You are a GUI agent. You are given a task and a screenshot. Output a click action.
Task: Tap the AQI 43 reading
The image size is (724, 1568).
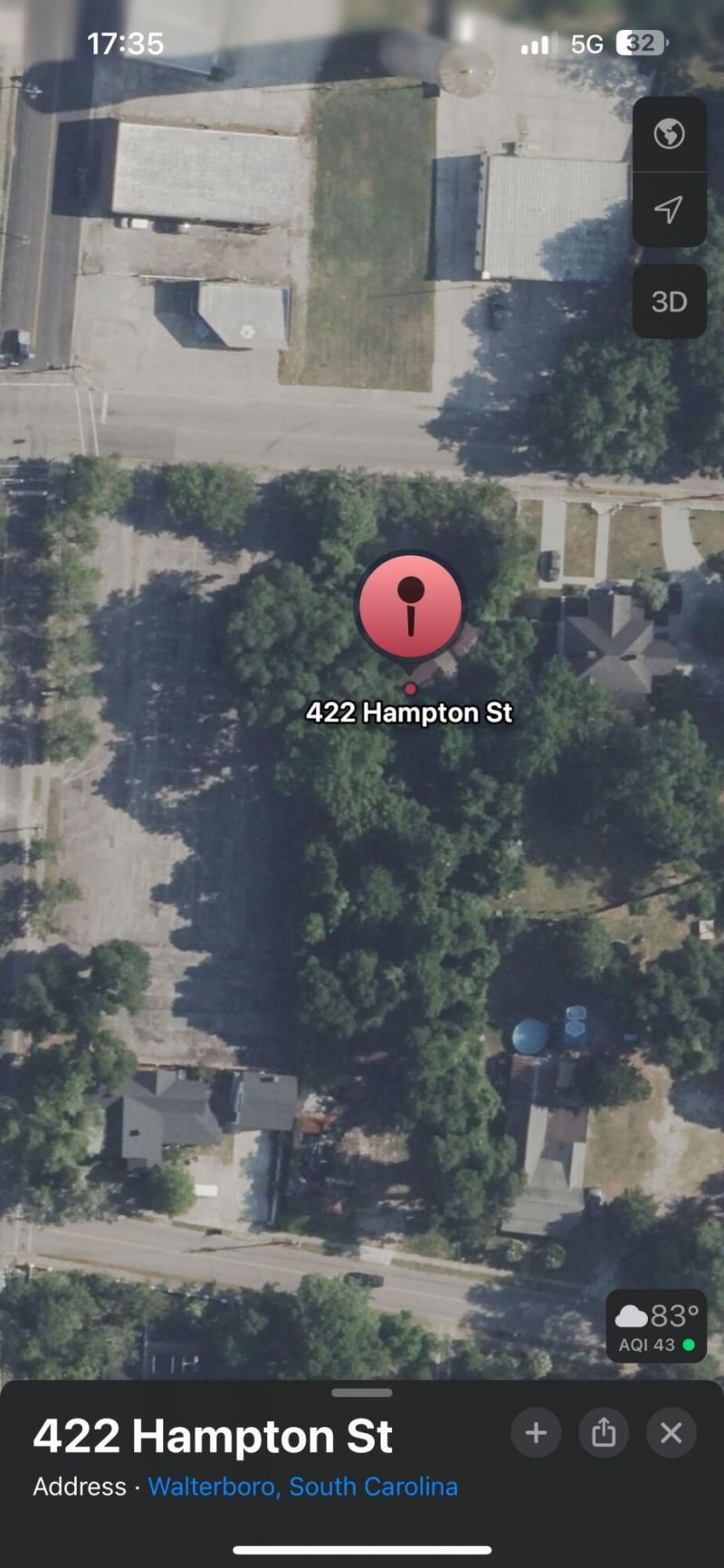[648, 1346]
